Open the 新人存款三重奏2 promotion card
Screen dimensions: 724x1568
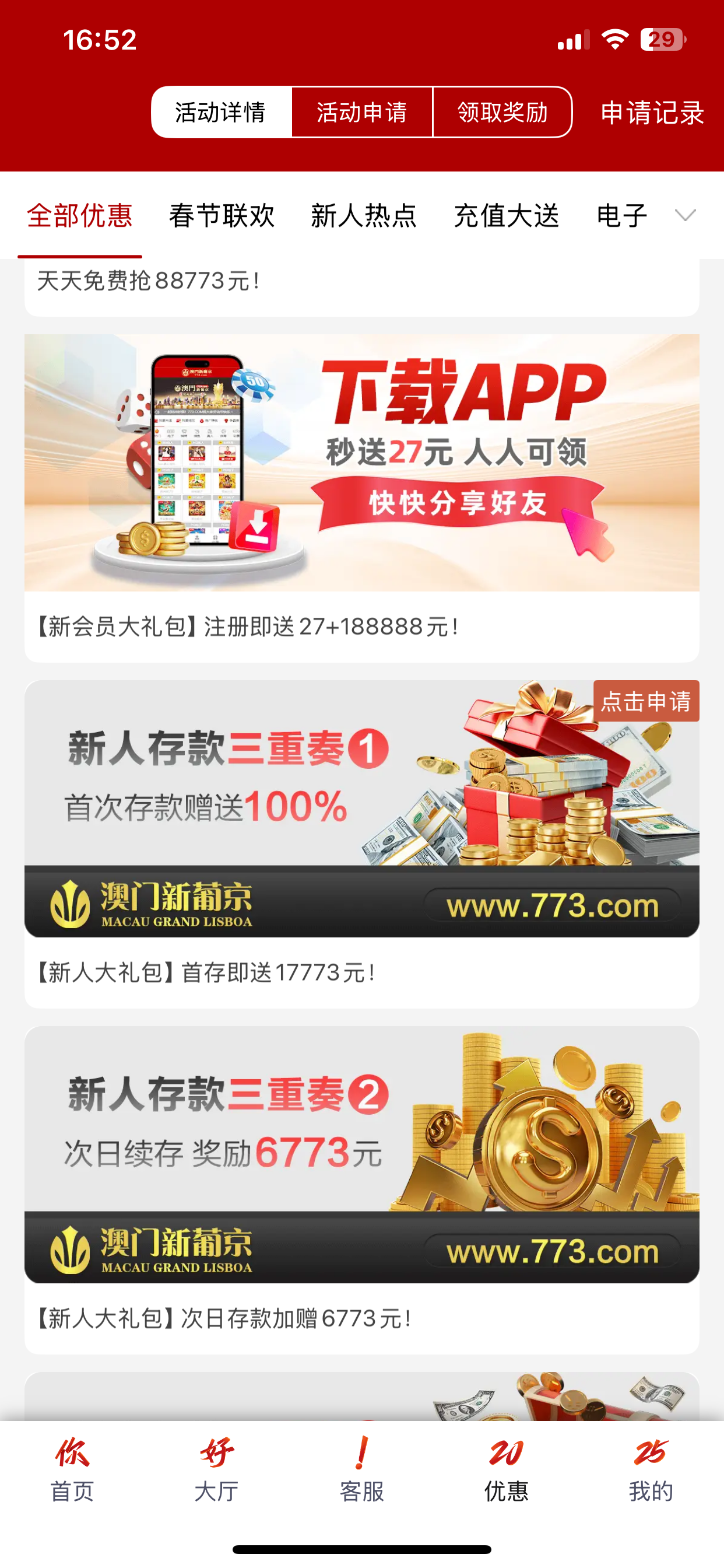pos(361,1154)
